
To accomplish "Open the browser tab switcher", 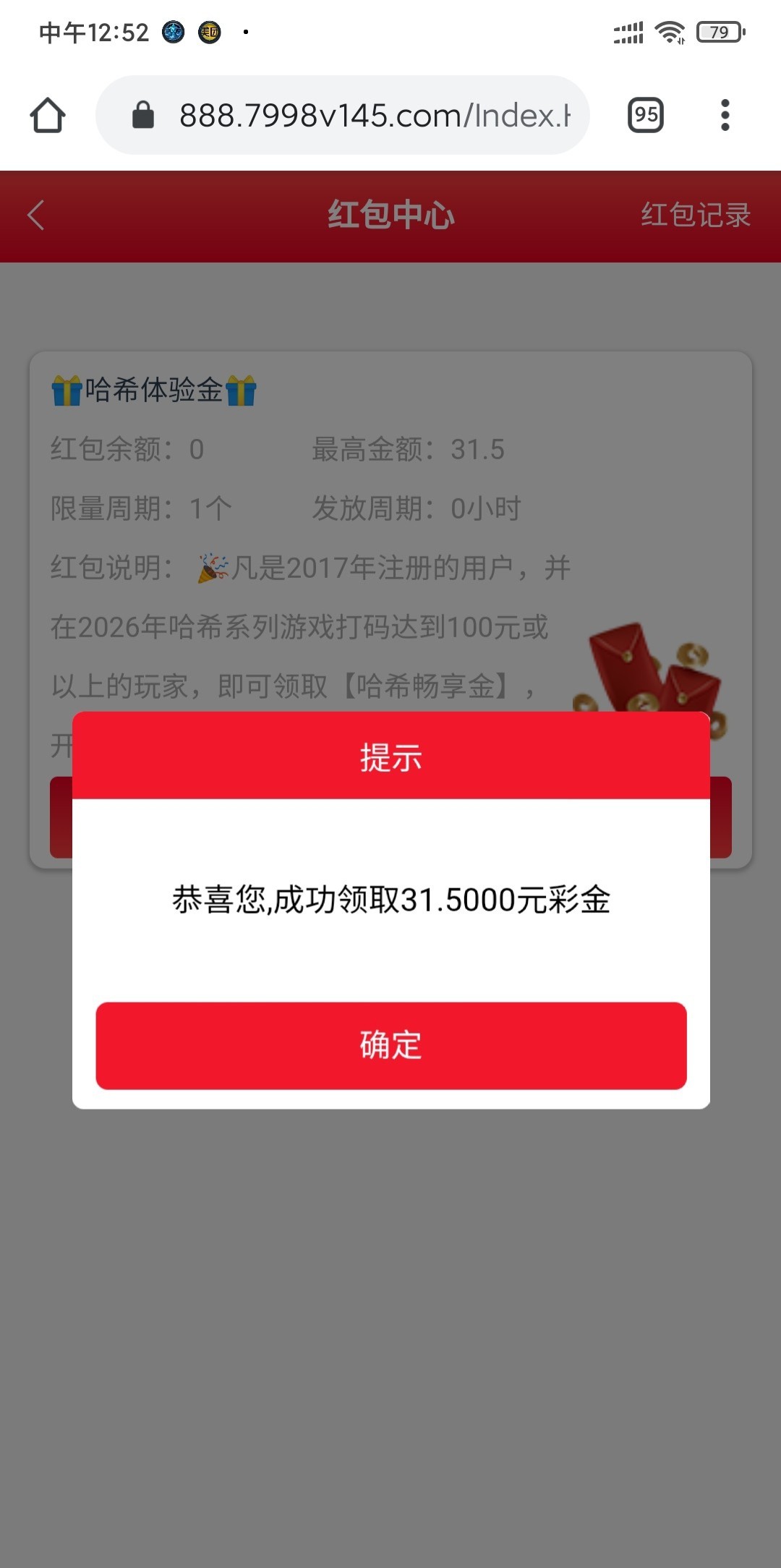I will click(x=646, y=116).
